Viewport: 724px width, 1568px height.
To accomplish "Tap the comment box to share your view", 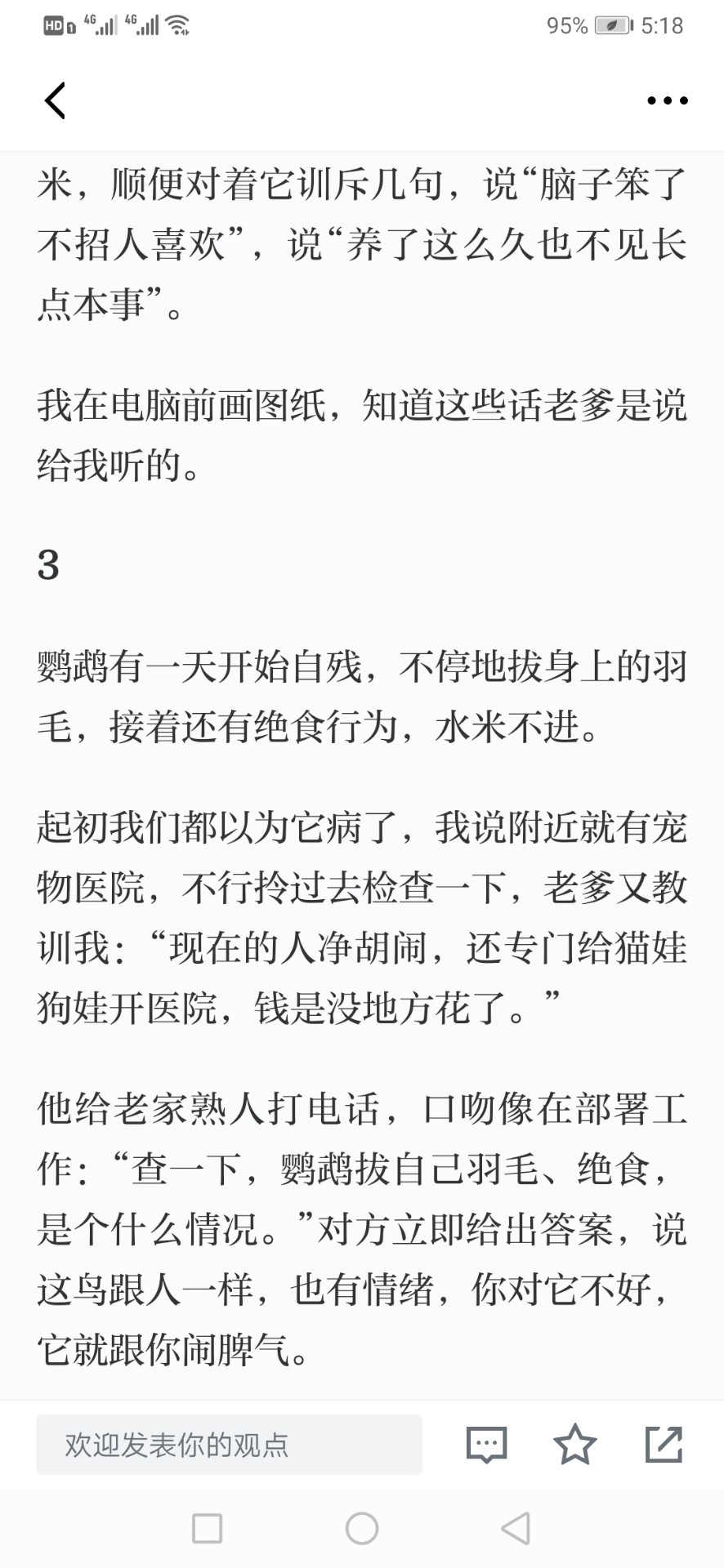I will (229, 1445).
